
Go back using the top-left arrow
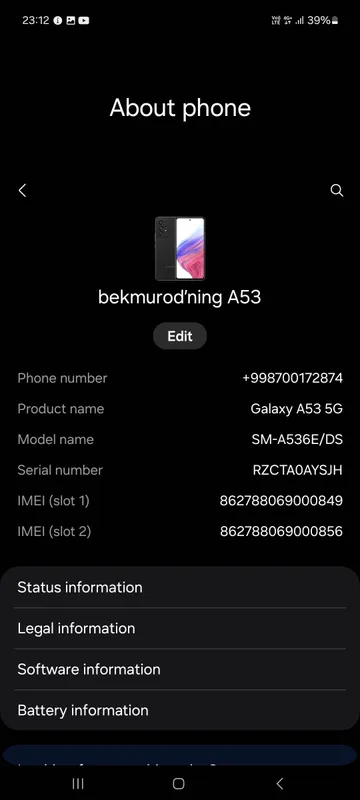(22, 190)
